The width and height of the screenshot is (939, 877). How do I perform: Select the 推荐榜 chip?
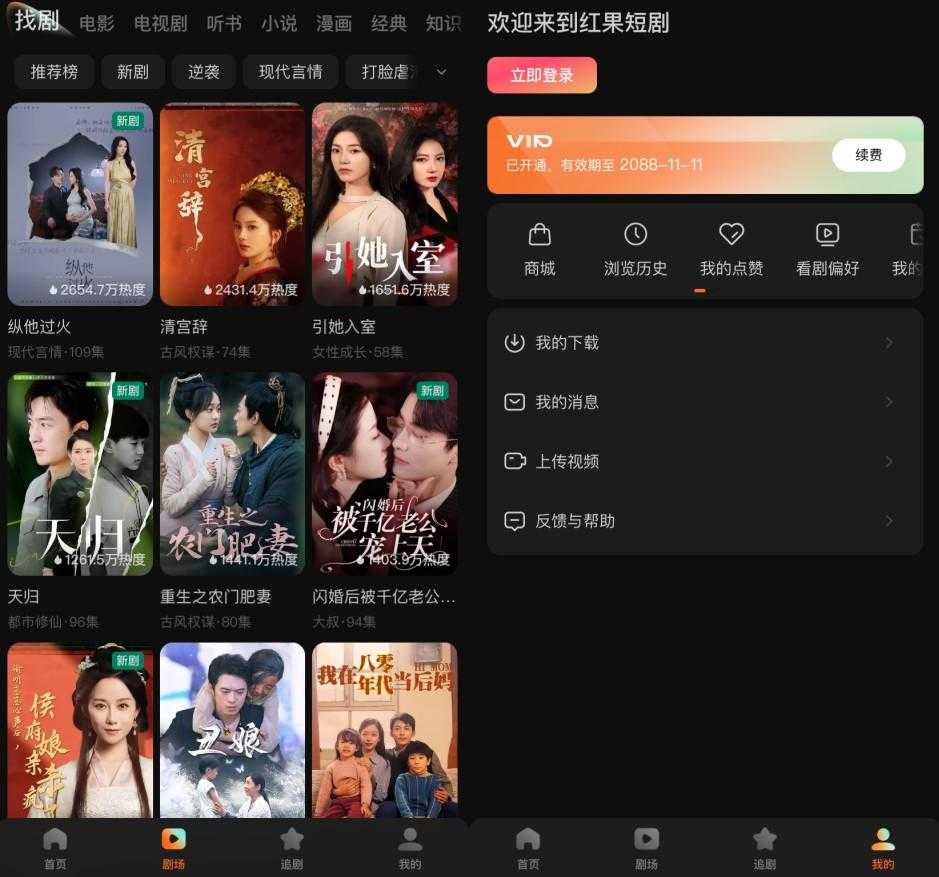[x=54, y=72]
